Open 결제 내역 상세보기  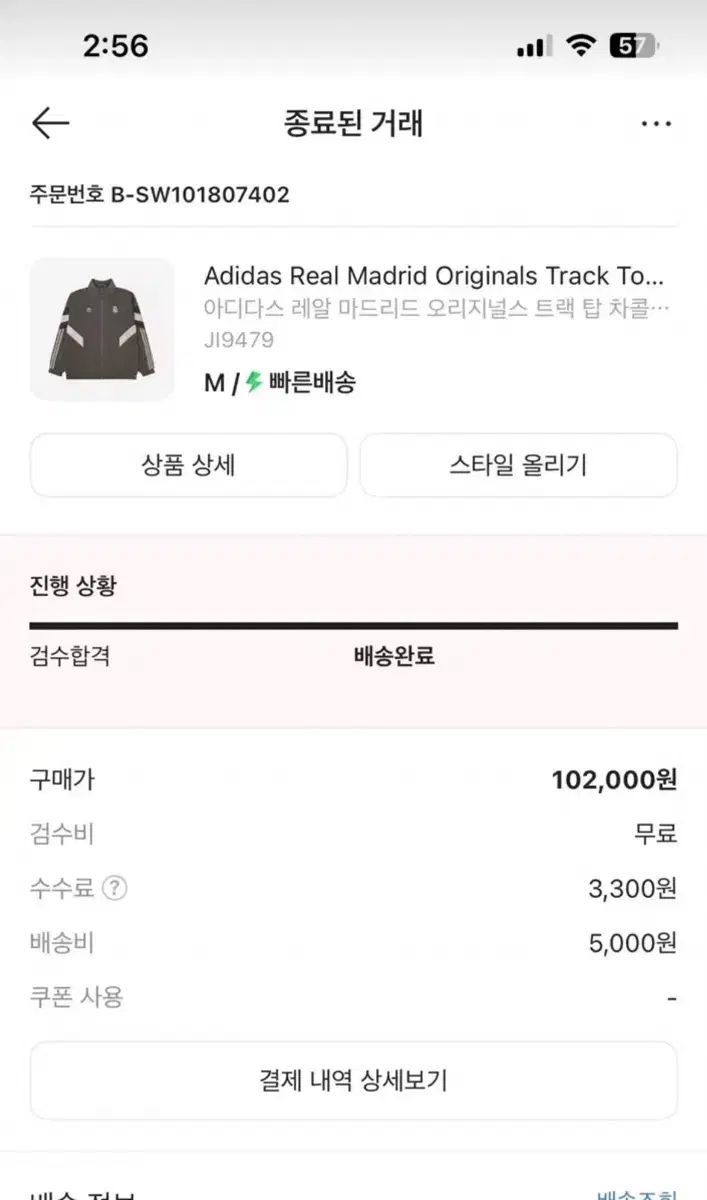(353, 1080)
